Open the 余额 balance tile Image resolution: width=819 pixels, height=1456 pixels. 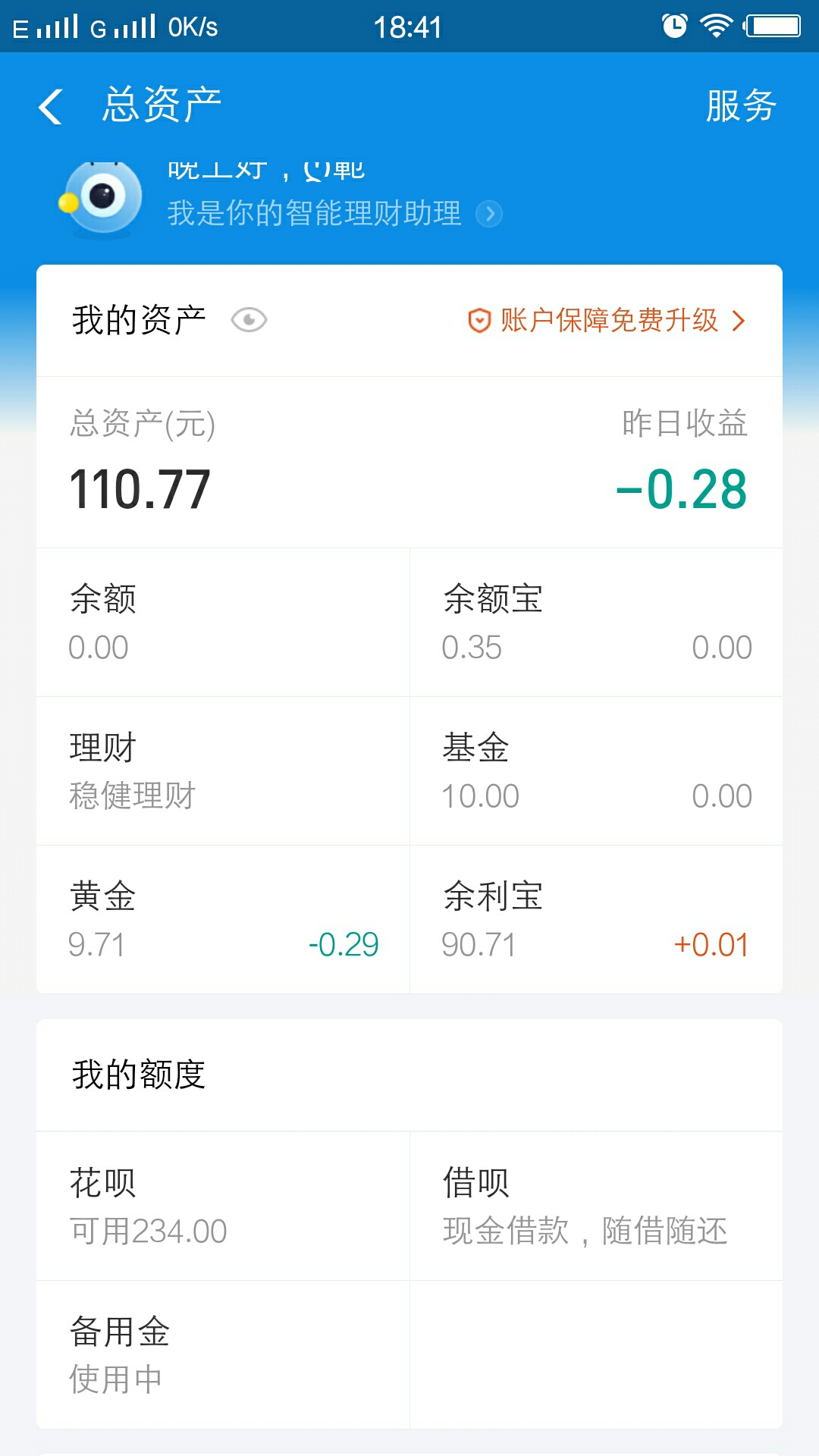click(x=223, y=622)
